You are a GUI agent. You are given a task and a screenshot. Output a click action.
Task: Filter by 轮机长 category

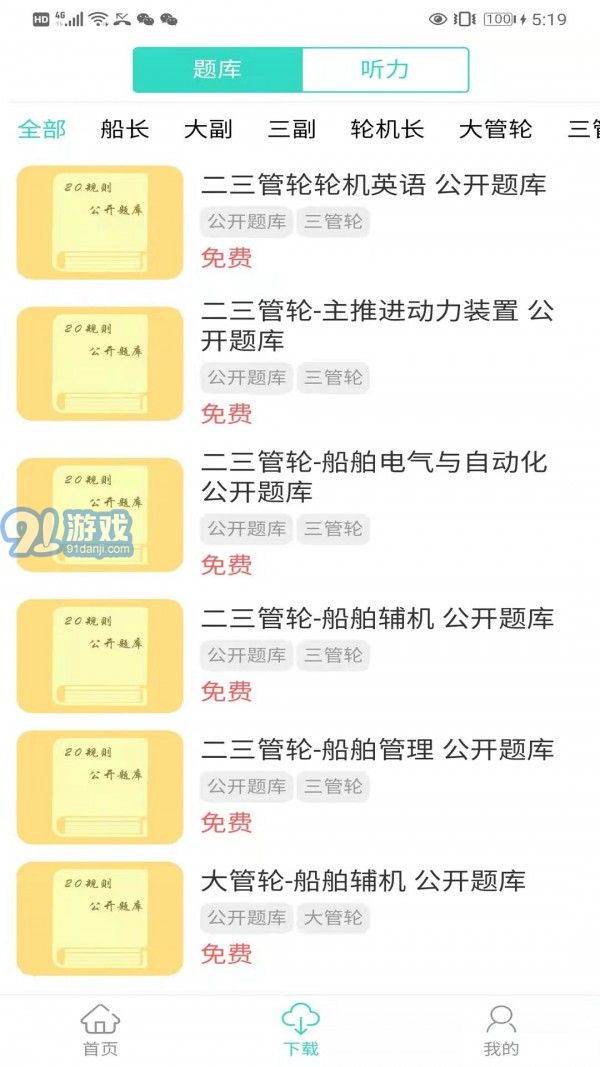(388, 129)
